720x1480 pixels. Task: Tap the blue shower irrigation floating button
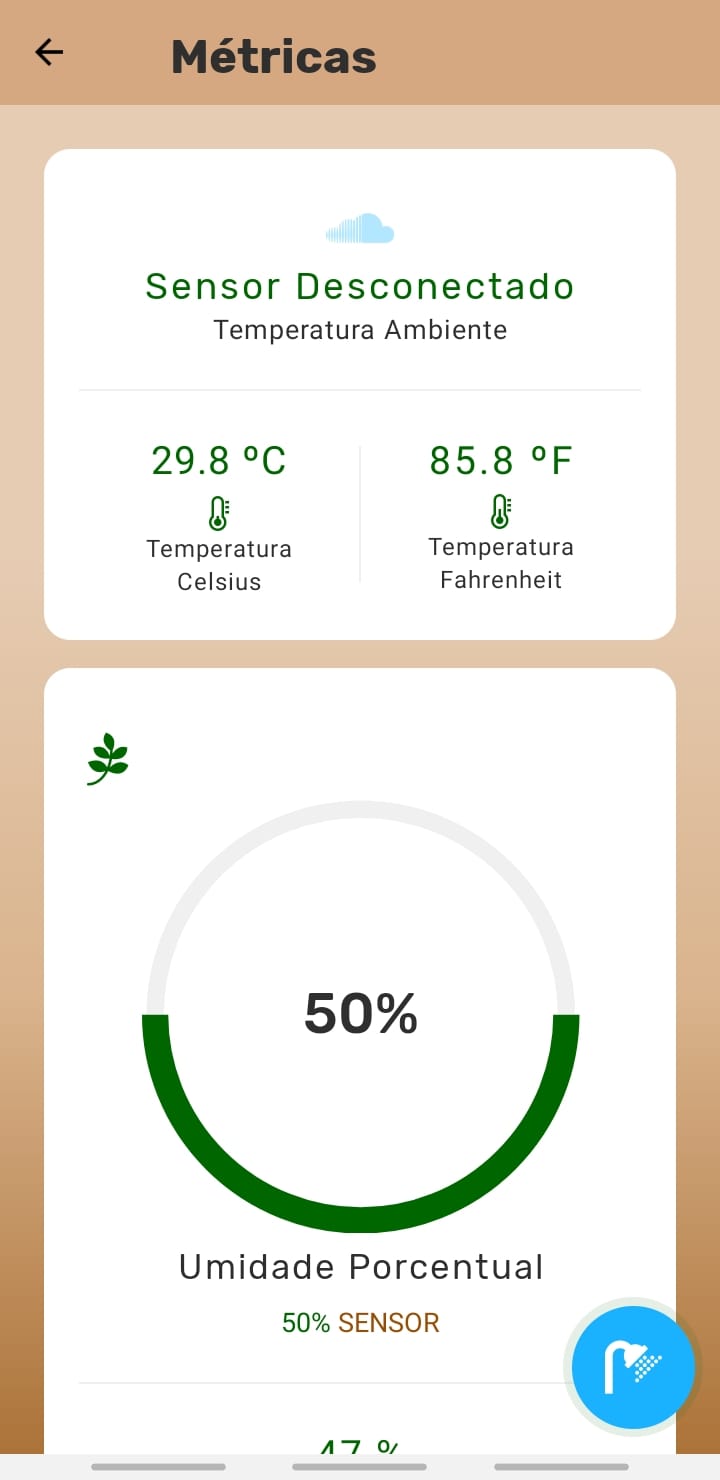click(x=633, y=1367)
